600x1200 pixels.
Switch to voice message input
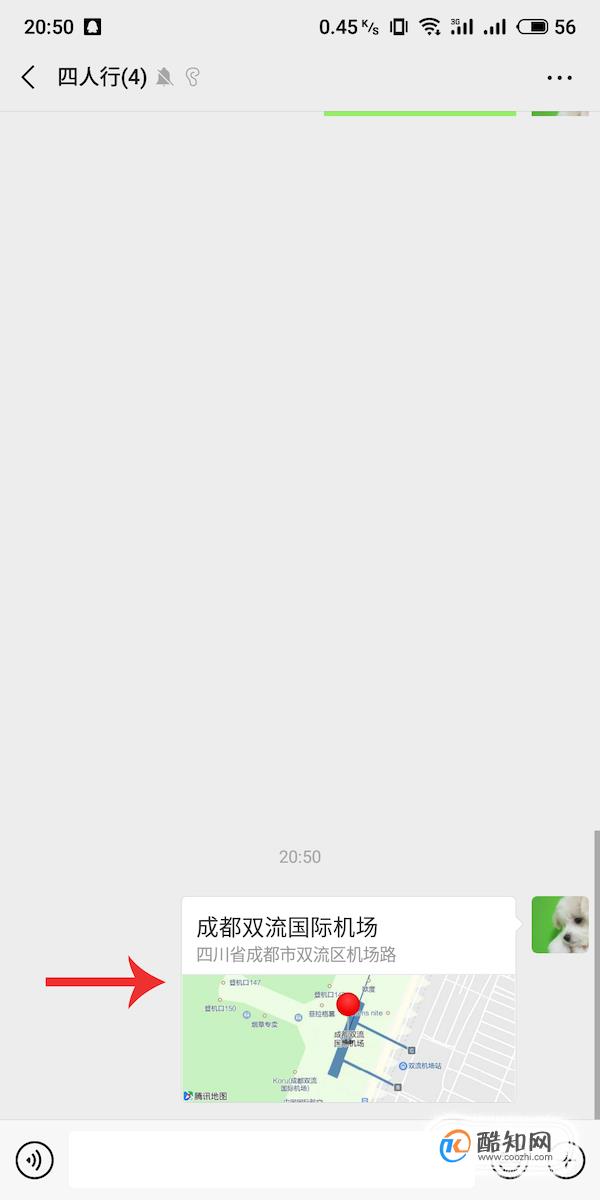[x=34, y=1160]
